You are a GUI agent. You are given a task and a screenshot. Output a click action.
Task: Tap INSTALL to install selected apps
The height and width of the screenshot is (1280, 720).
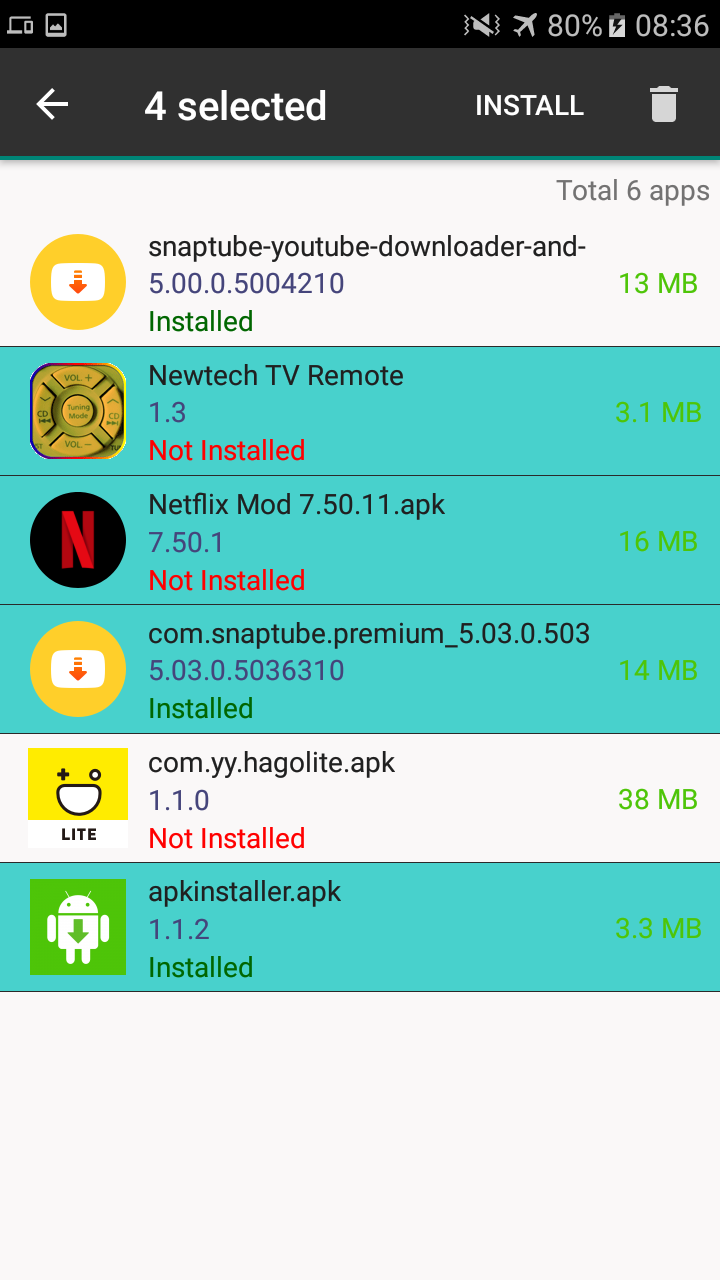tap(529, 105)
